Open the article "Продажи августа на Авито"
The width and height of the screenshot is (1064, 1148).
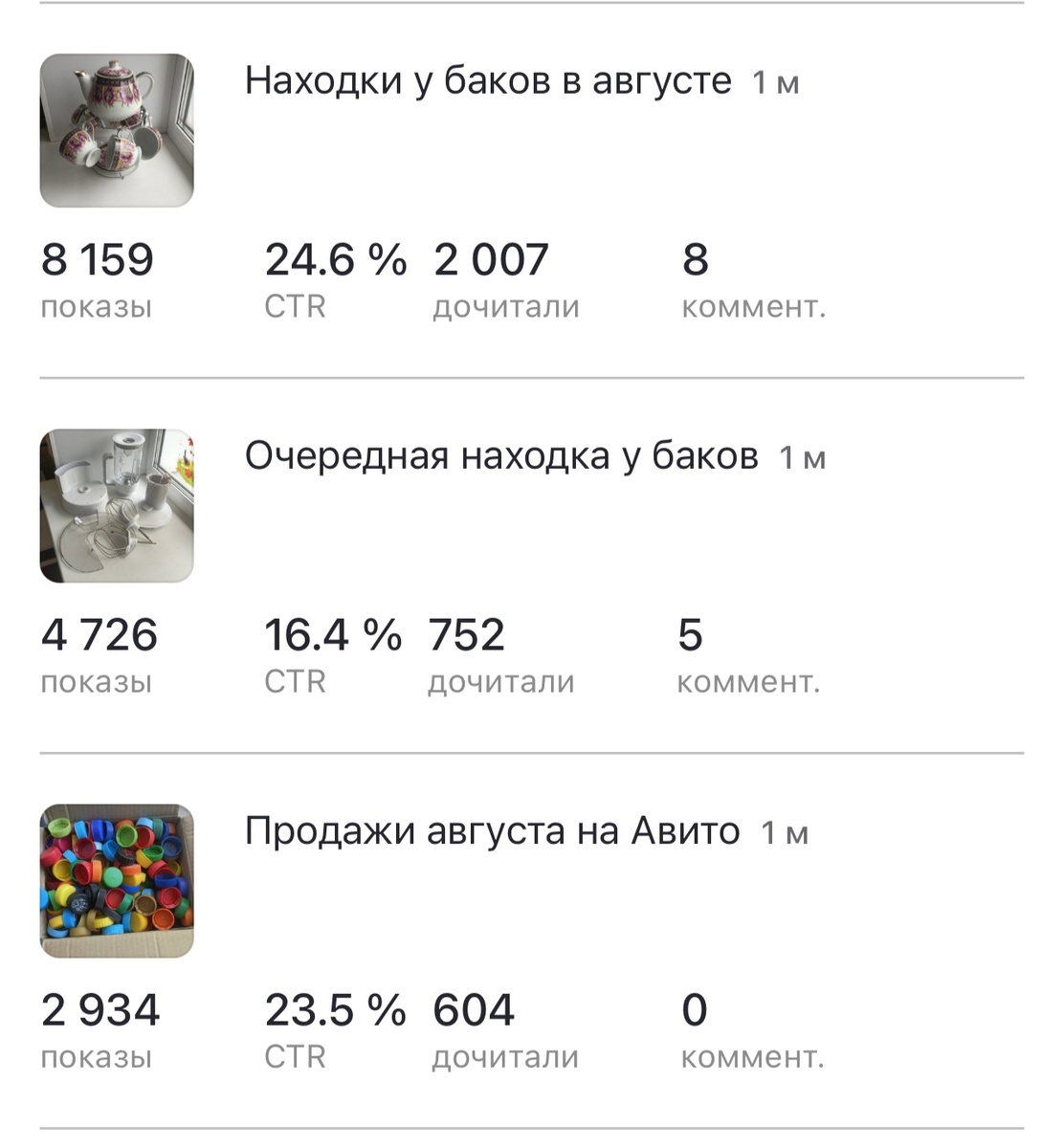tap(492, 831)
